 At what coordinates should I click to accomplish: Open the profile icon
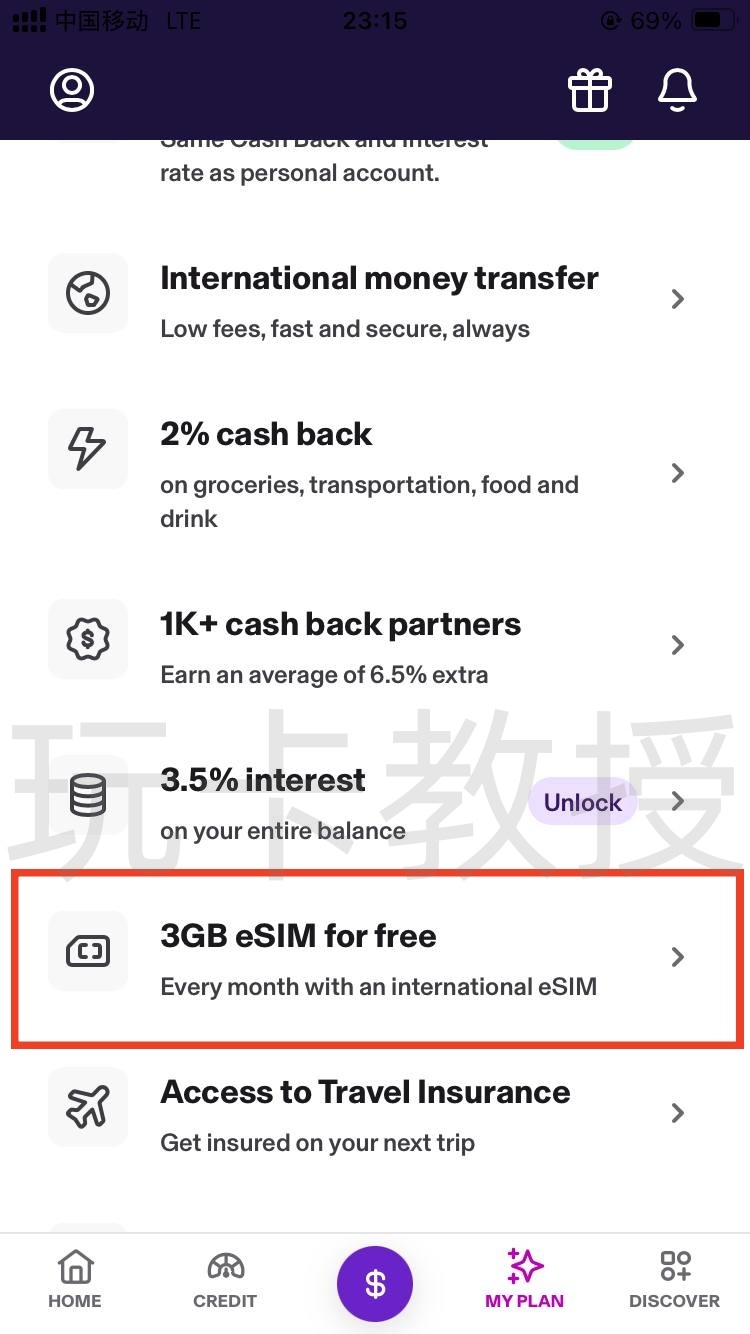pyautogui.click(x=72, y=90)
